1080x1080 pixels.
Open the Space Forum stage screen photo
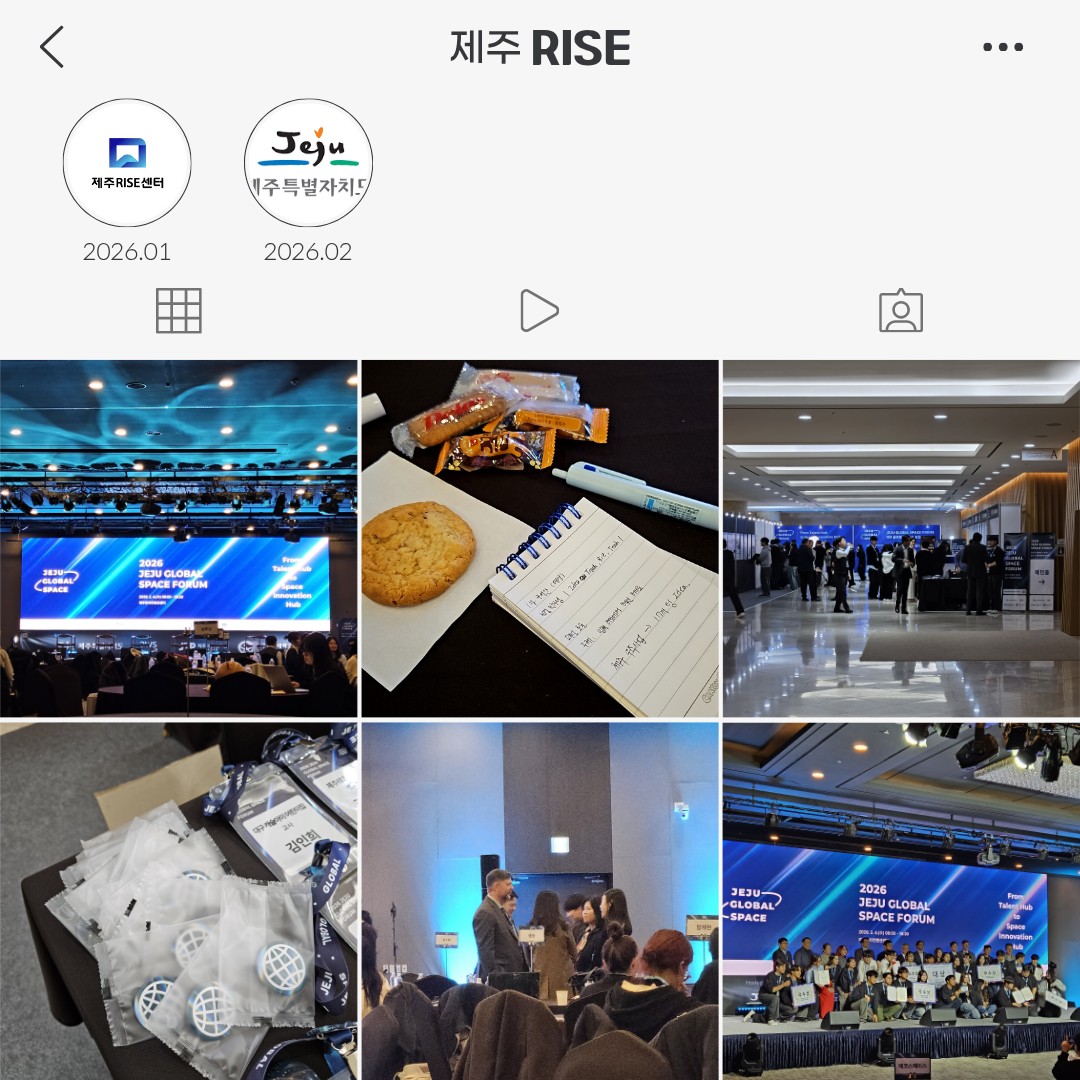[179, 538]
